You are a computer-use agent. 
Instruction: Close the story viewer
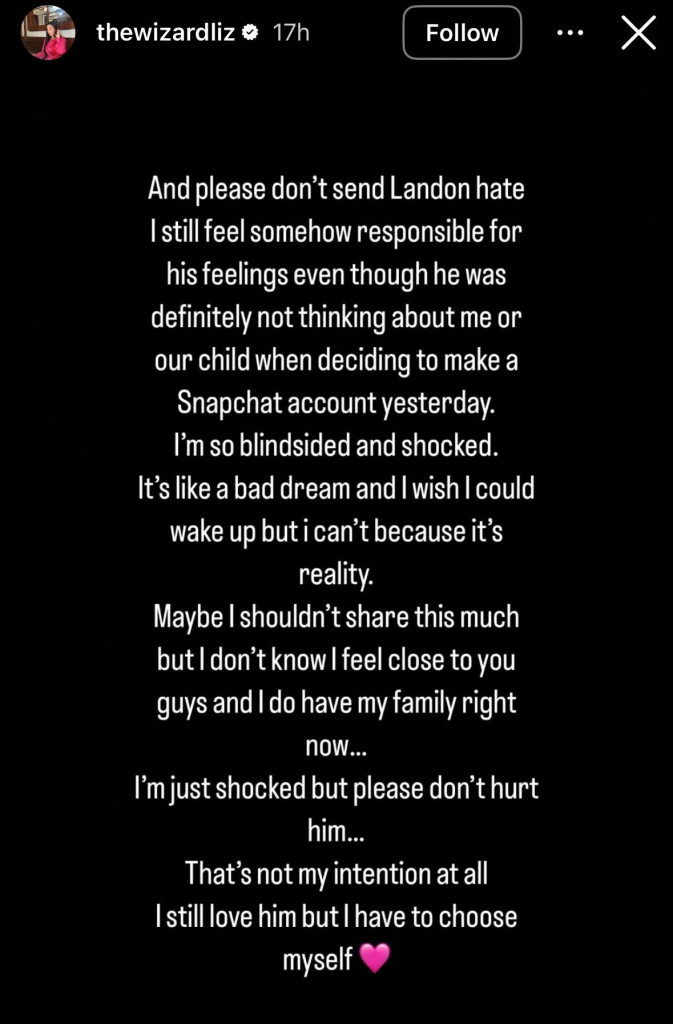pyautogui.click(x=638, y=33)
